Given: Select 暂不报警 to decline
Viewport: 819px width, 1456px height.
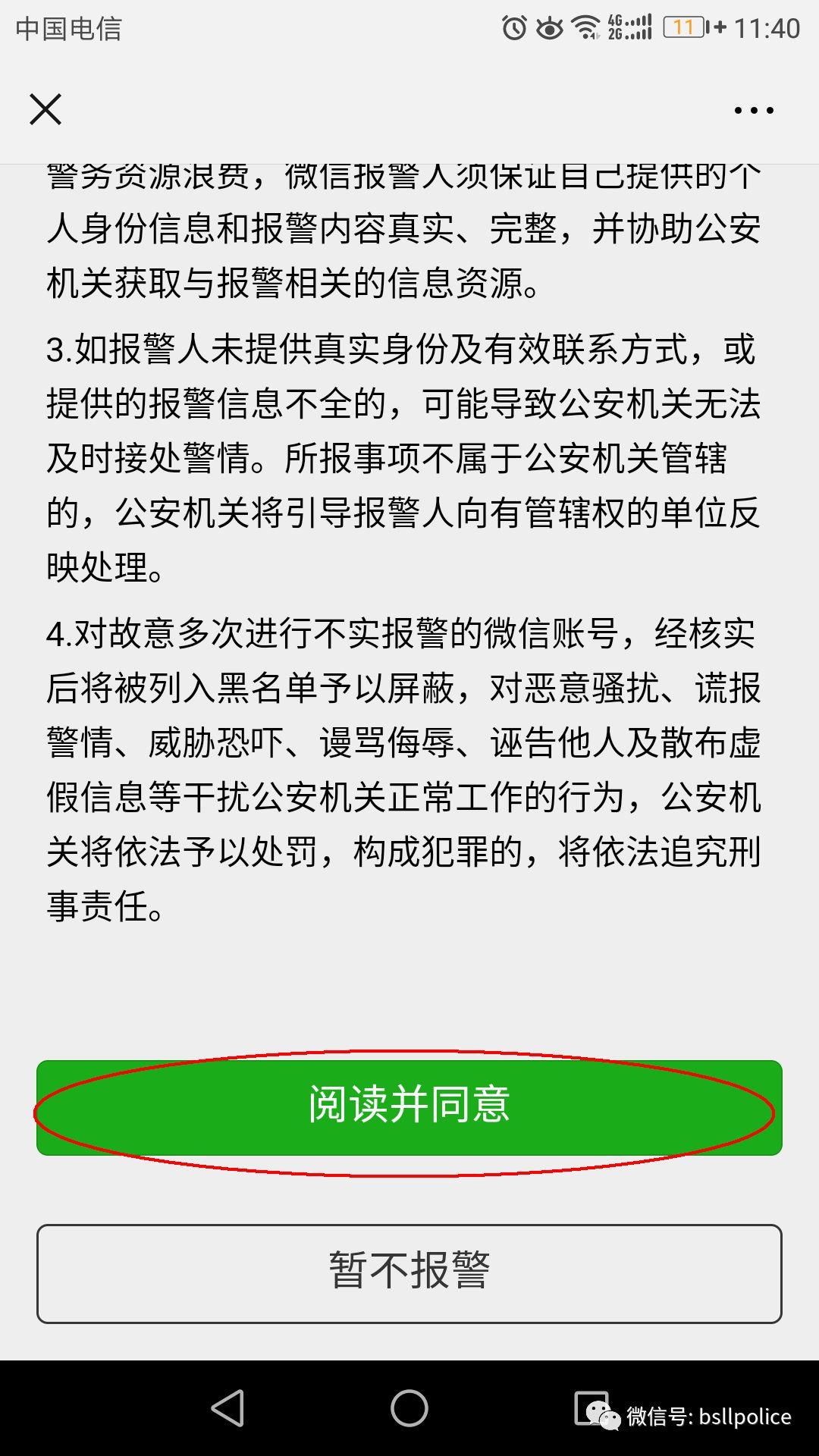Looking at the screenshot, I should pyautogui.click(x=409, y=1273).
